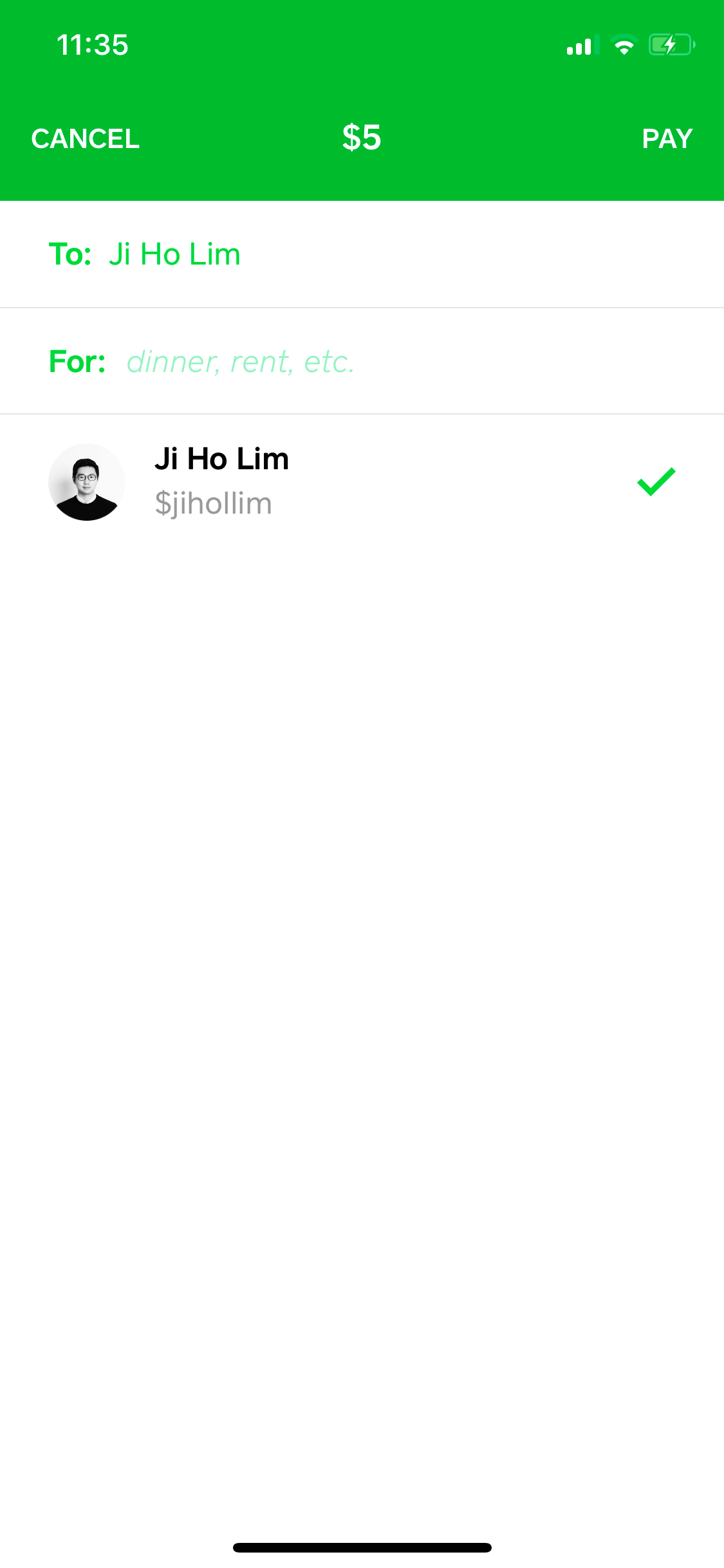Edit the To recipient field
Viewport: 724px width, 1568px height.
click(x=362, y=254)
